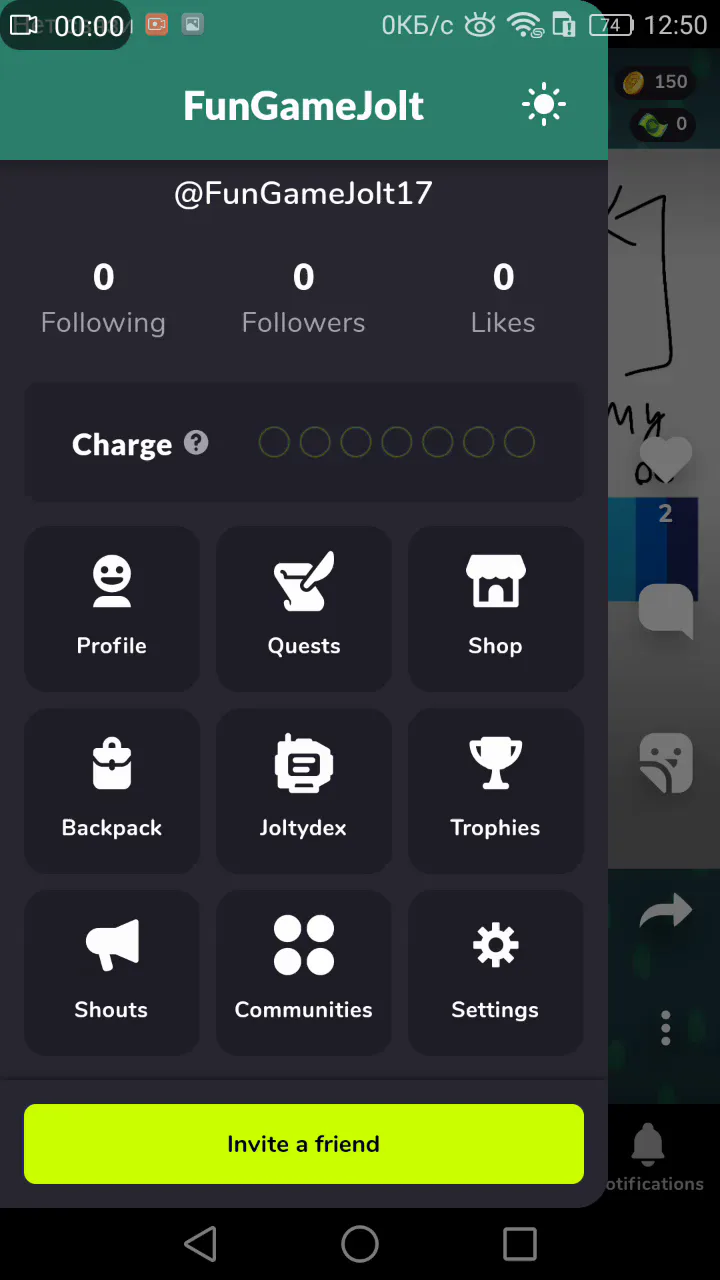
Task: Open Shouts
Action: [x=112, y=972]
